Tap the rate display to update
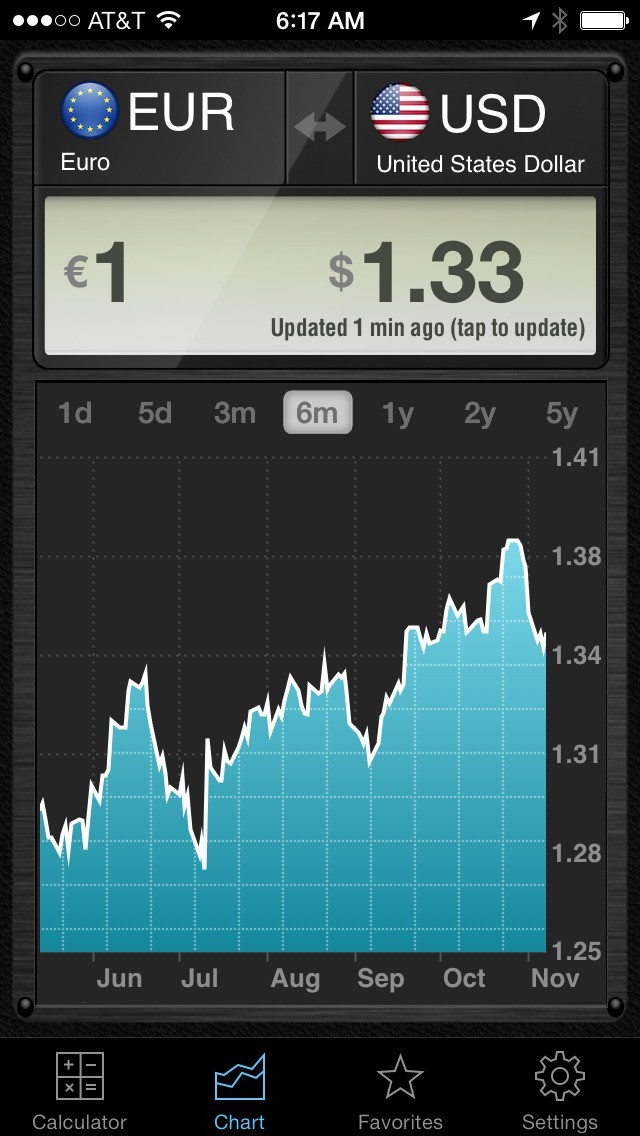The width and height of the screenshot is (640, 1136). 320,275
